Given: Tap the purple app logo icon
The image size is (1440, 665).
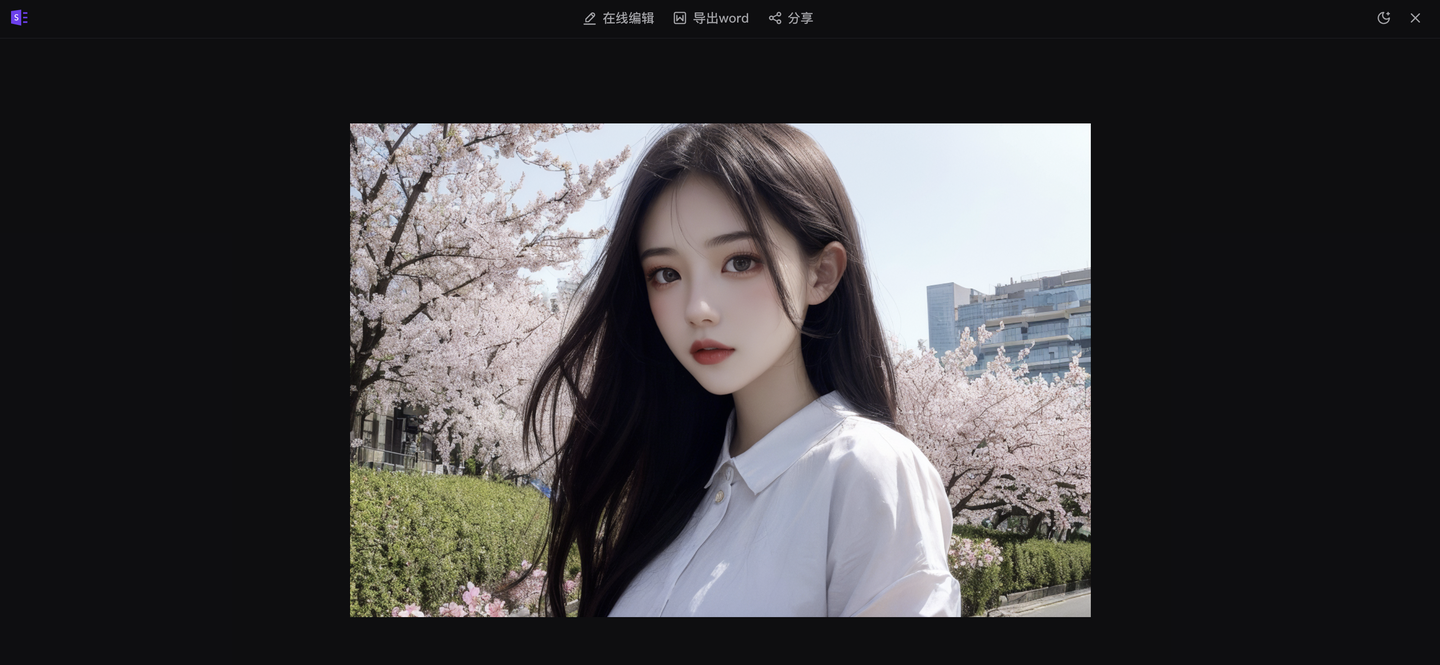Looking at the screenshot, I should pos(19,17).
